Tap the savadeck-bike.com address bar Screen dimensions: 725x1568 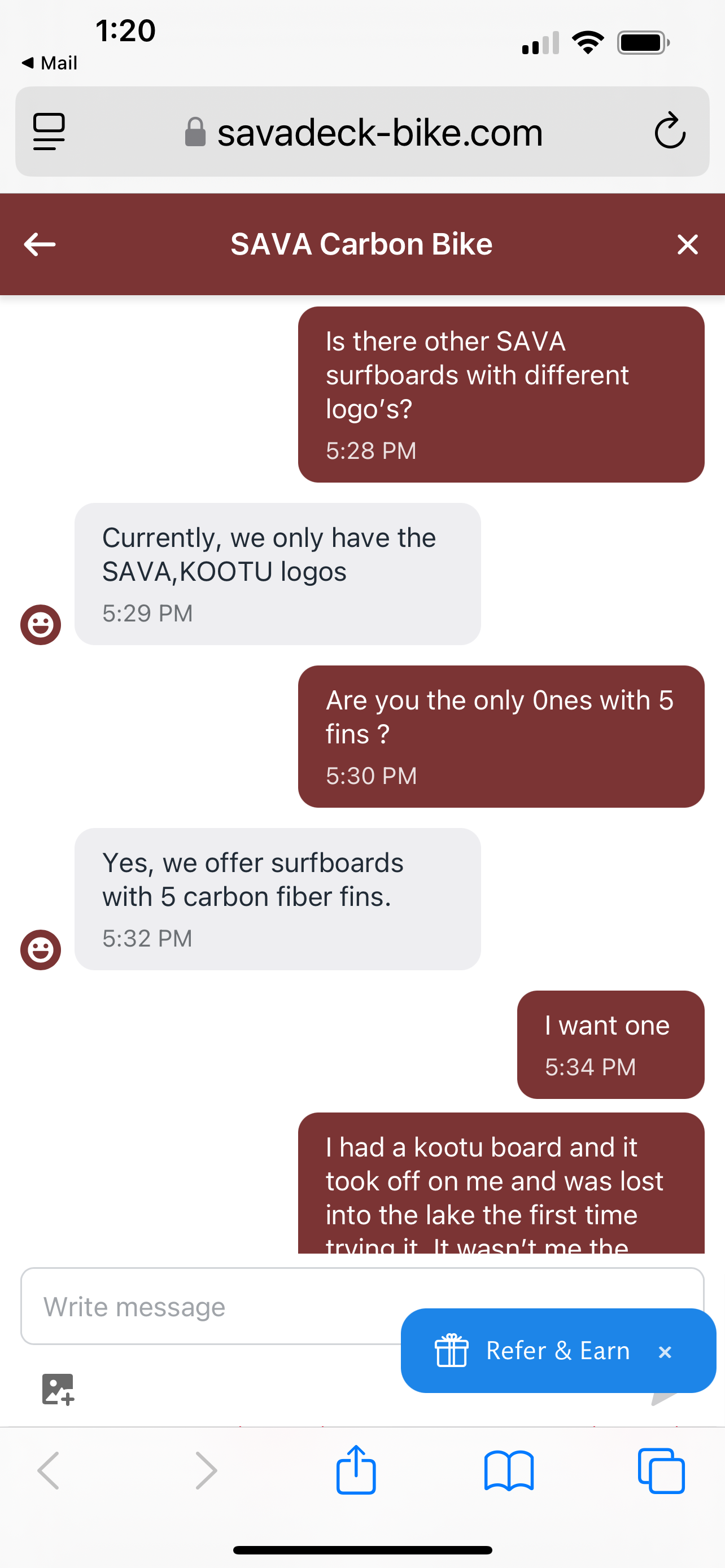pos(363,132)
